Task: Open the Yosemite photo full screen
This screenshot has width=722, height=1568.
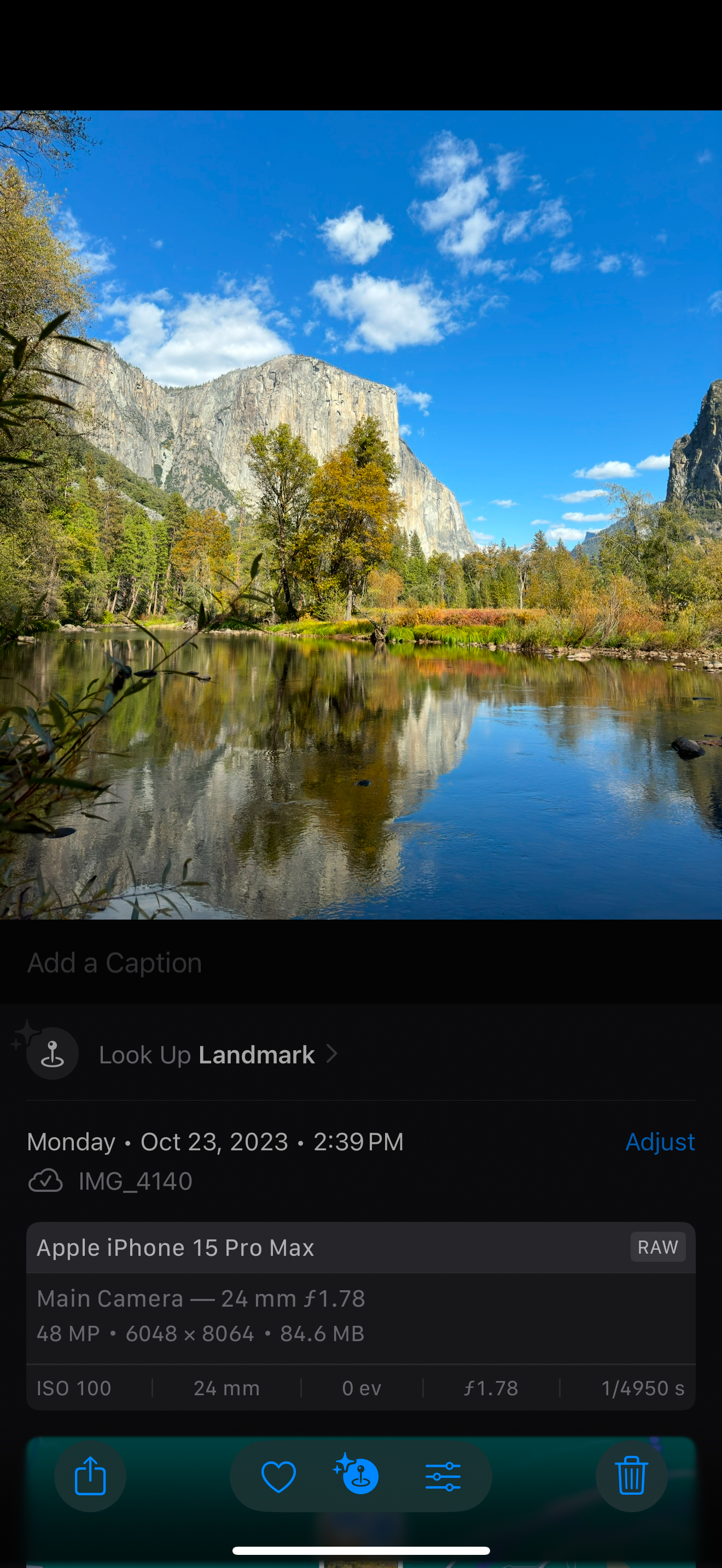Action: point(361,514)
